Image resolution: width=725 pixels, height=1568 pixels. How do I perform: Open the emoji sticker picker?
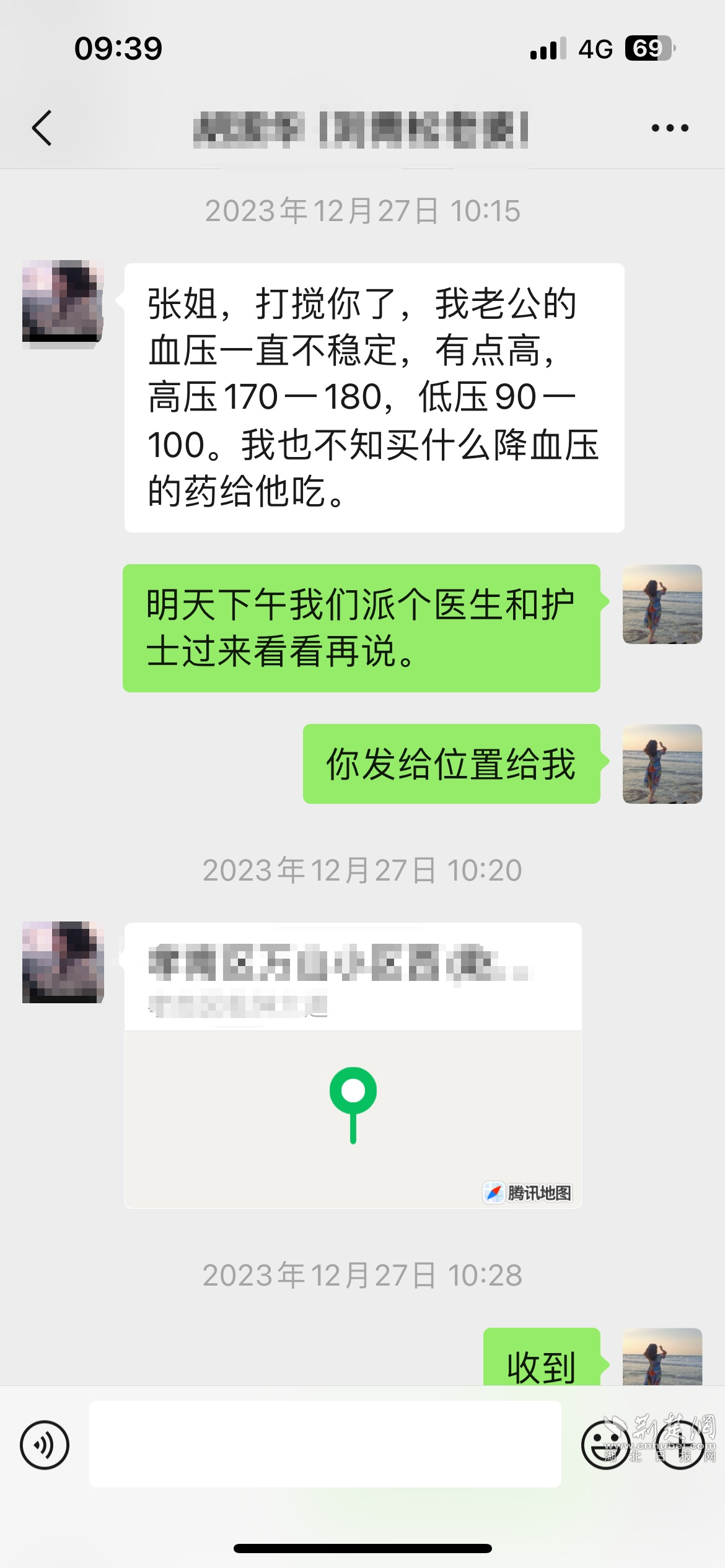click(x=605, y=1445)
